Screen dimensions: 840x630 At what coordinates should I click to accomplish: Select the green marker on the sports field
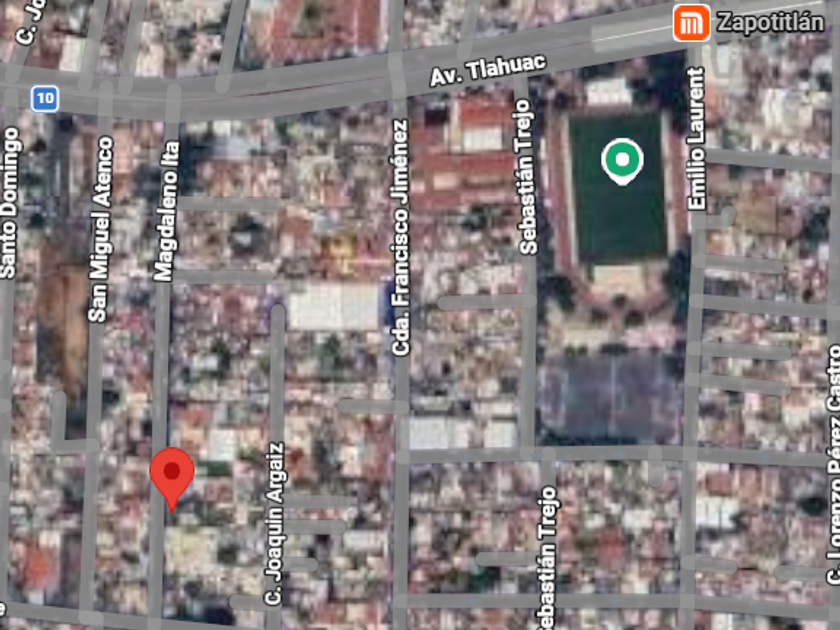click(x=622, y=161)
